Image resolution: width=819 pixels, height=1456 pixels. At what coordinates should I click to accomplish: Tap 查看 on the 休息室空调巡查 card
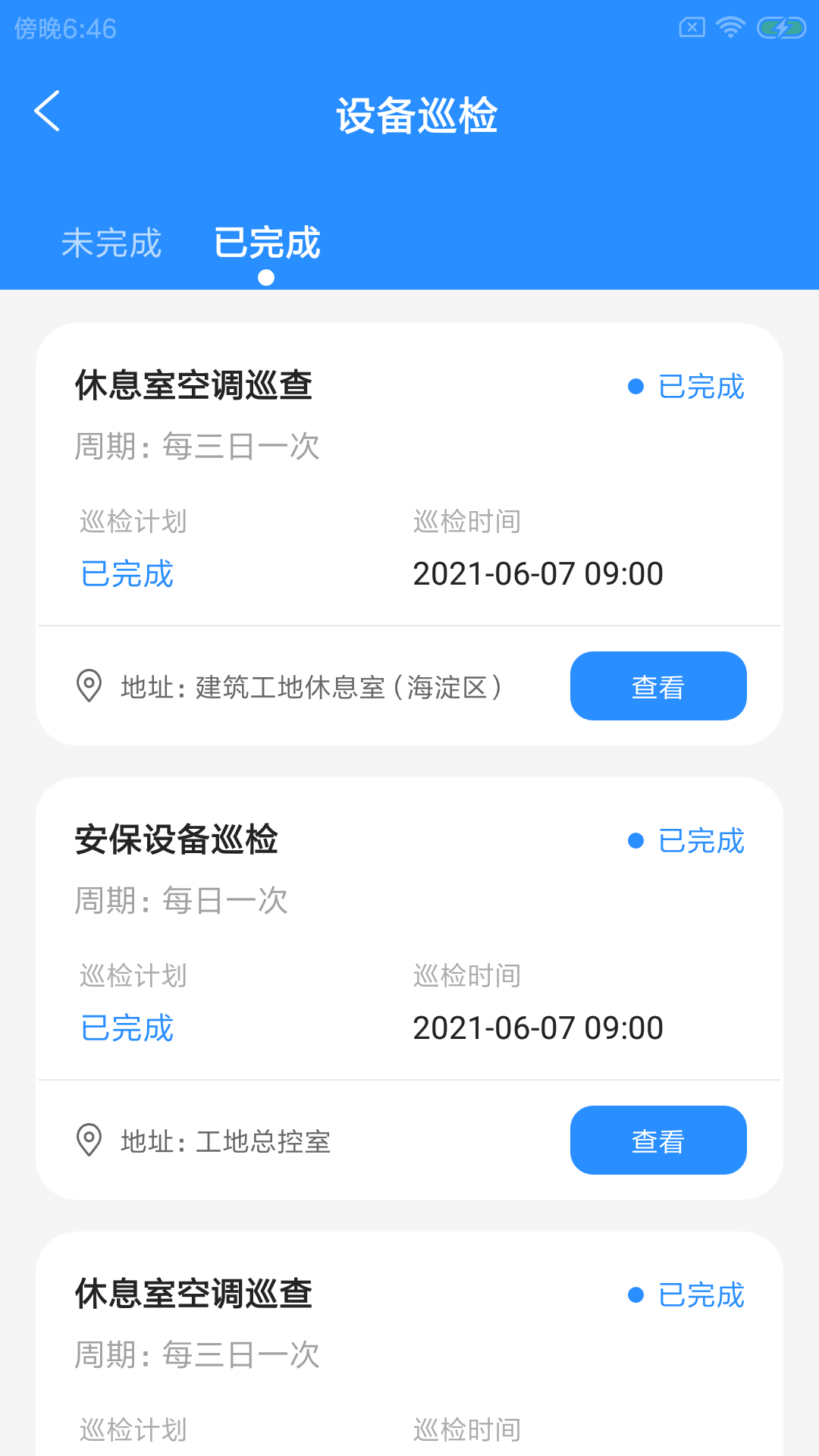pos(657,686)
